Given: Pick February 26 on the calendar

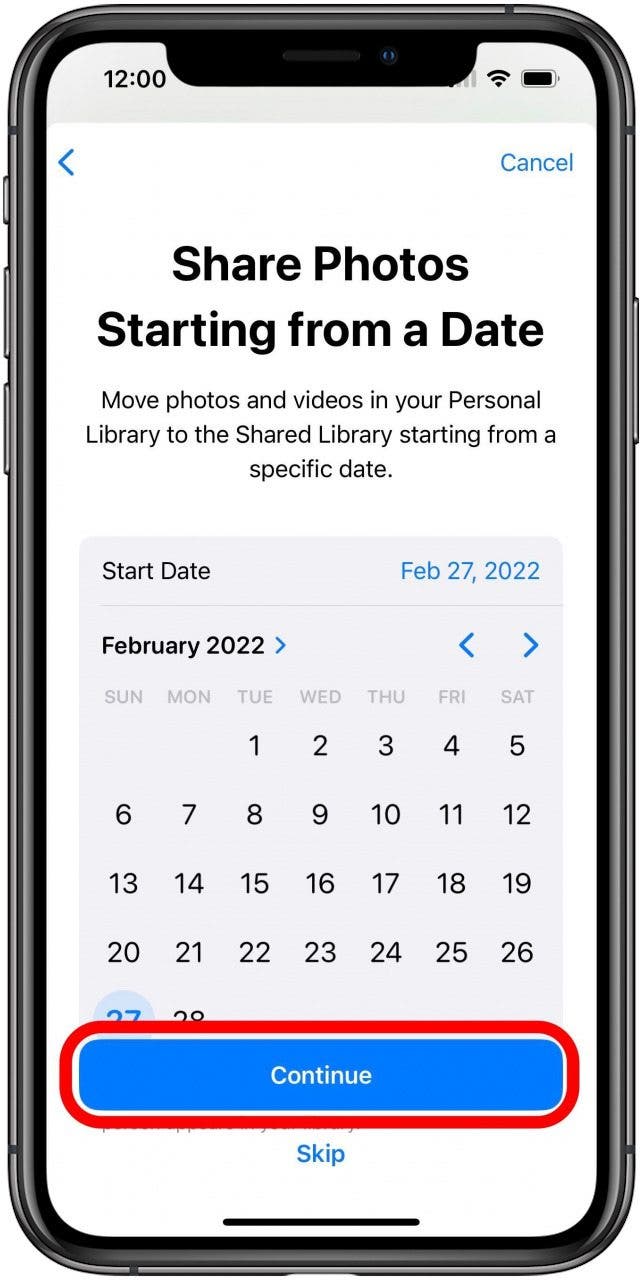Looking at the screenshot, I should click(517, 952).
